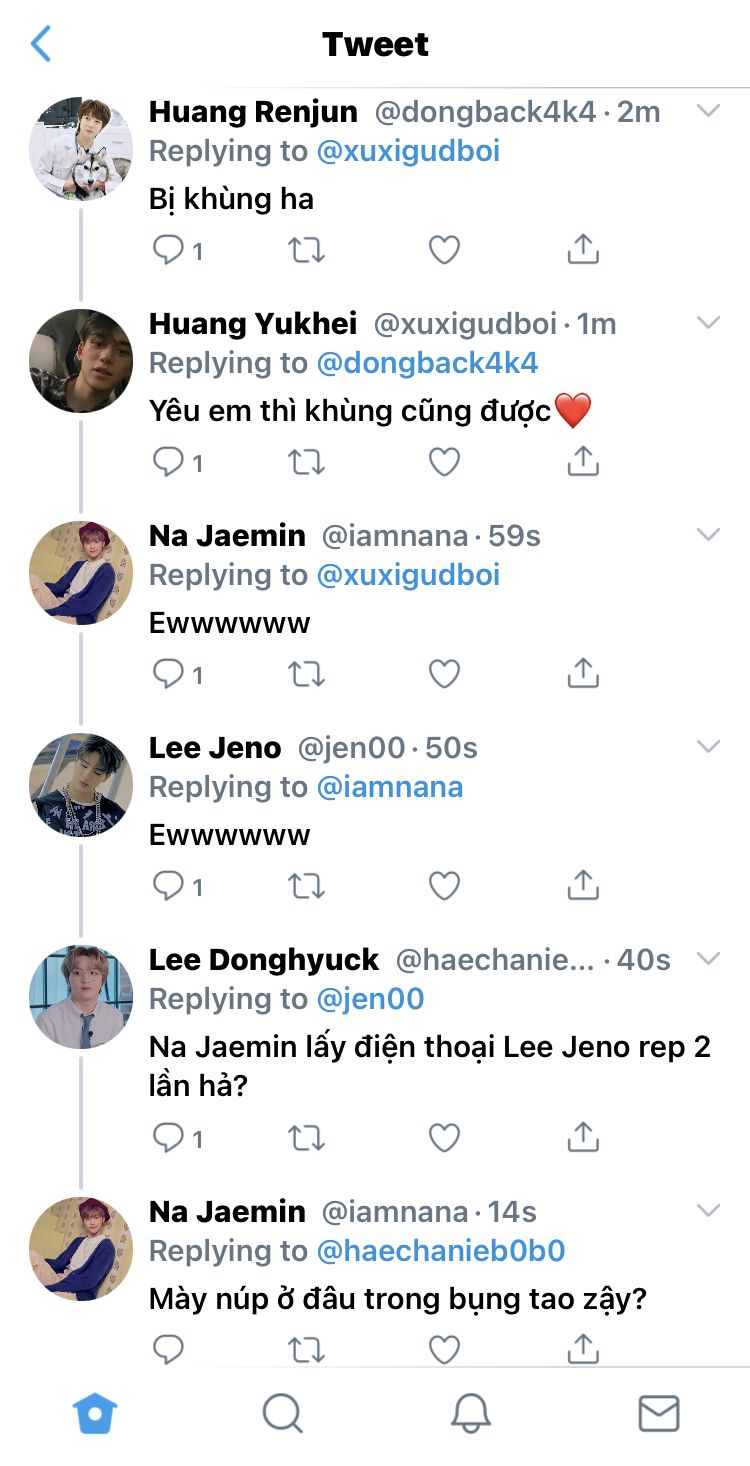This screenshot has height=1466, width=750.
Task: Open the Messages envelope tab
Action: [x=658, y=1414]
